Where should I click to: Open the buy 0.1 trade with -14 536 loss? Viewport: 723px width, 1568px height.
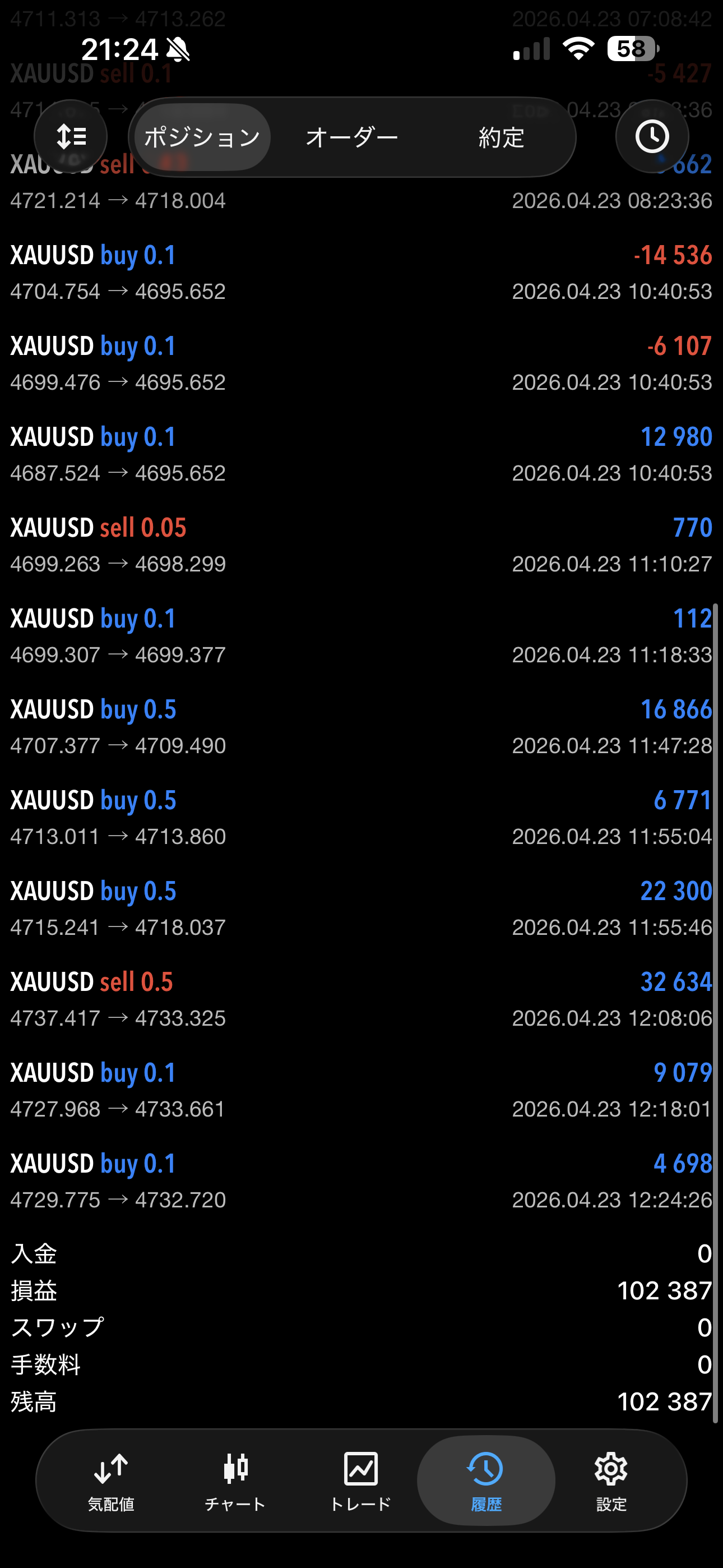361,273
